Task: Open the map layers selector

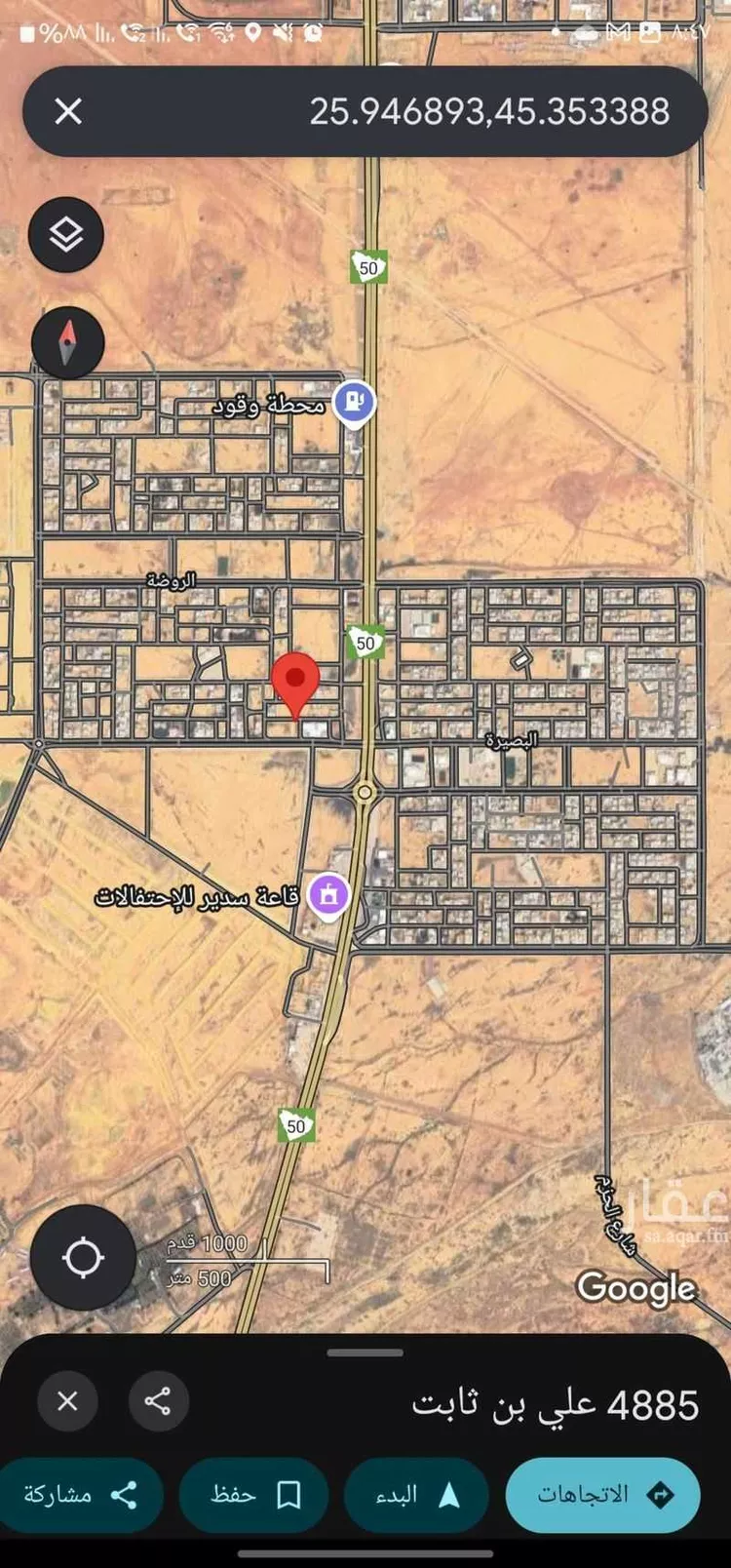Action: pyautogui.click(x=66, y=234)
